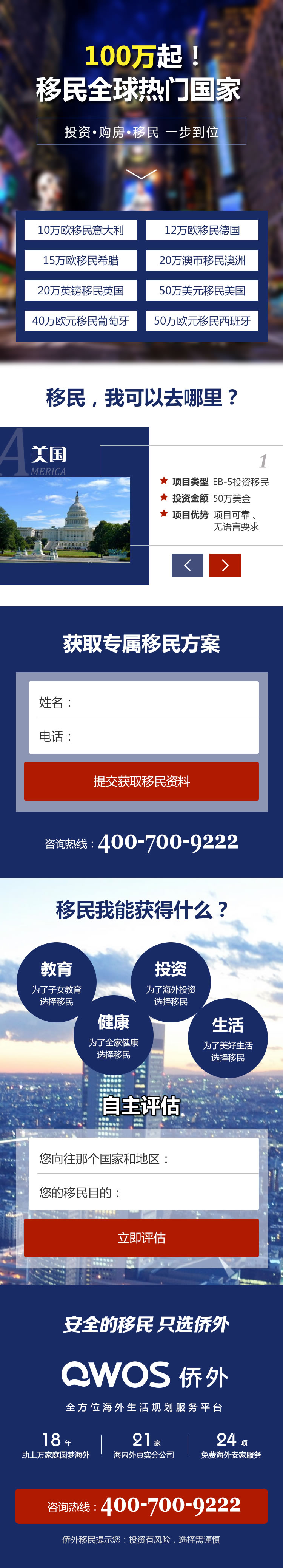The width and height of the screenshot is (283, 1568).
Task: Select 50万欧元移民西班牙
Action: (201, 321)
